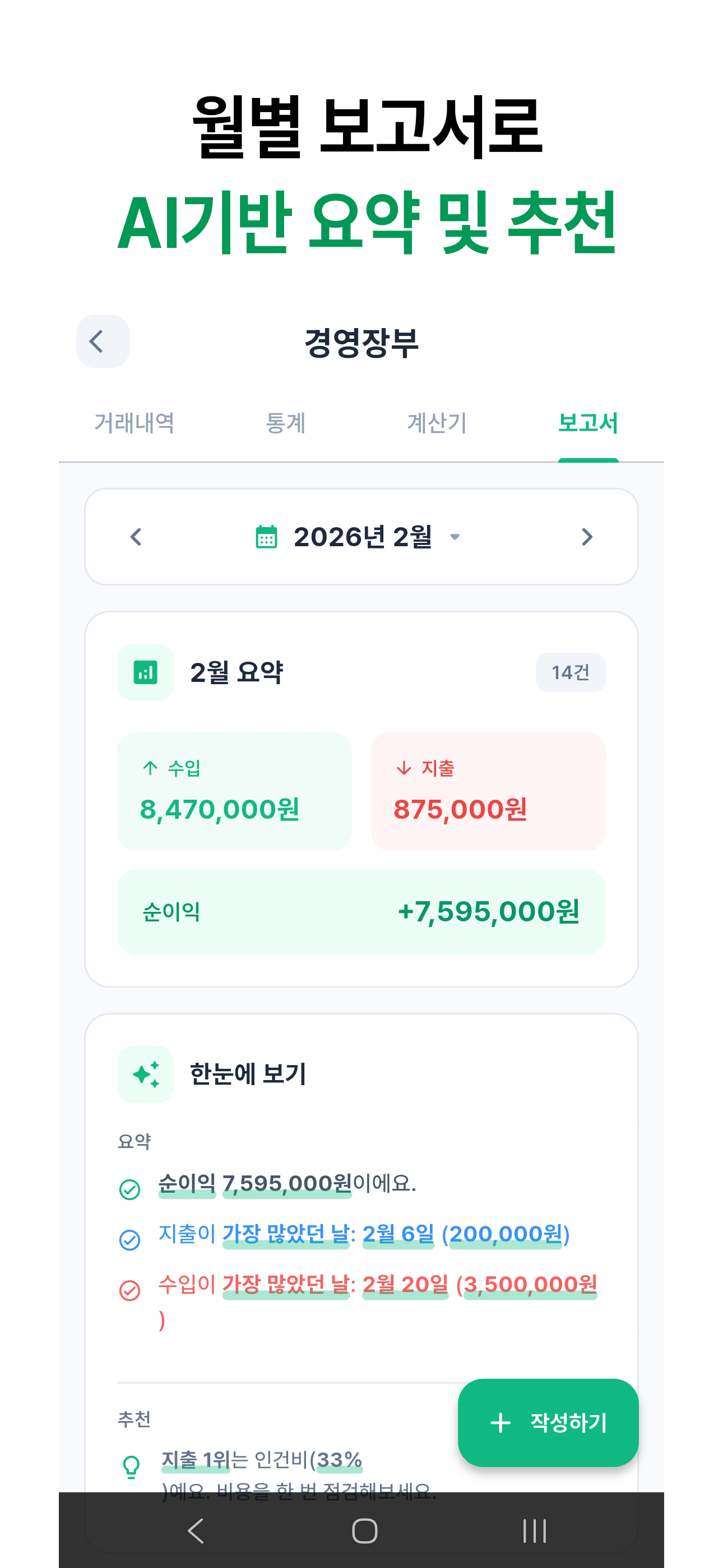
Task: Go to the previous month with the left chevron
Action: (x=135, y=536)
